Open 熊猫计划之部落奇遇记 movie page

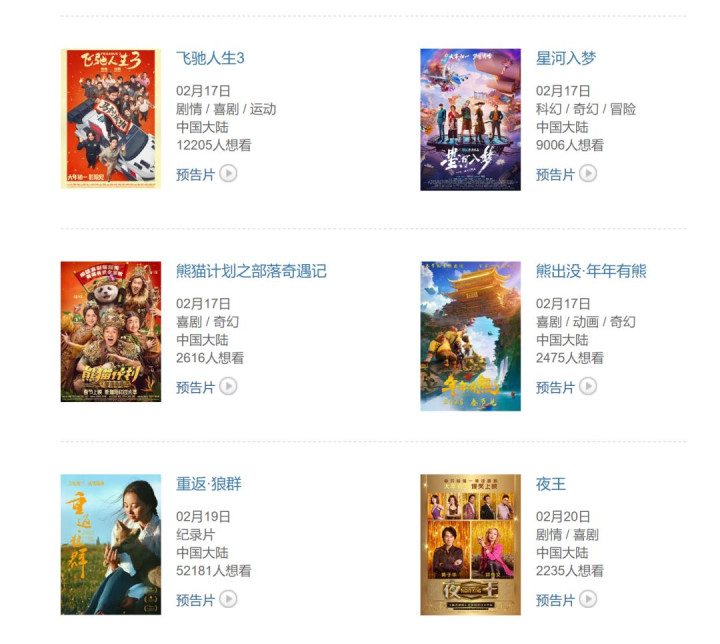click(x=251, y=271)
